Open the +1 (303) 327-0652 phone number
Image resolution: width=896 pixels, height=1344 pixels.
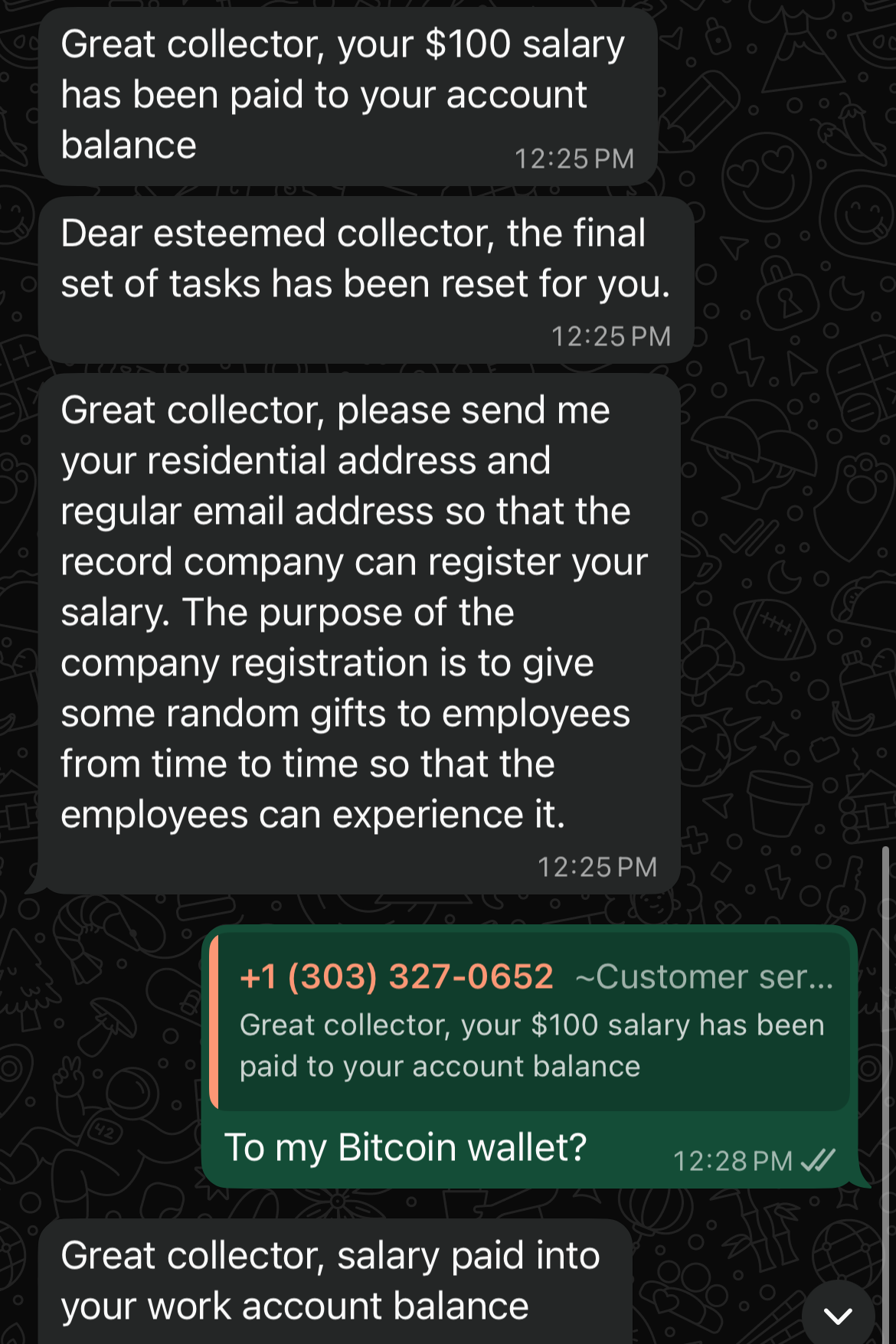(395, 976)
